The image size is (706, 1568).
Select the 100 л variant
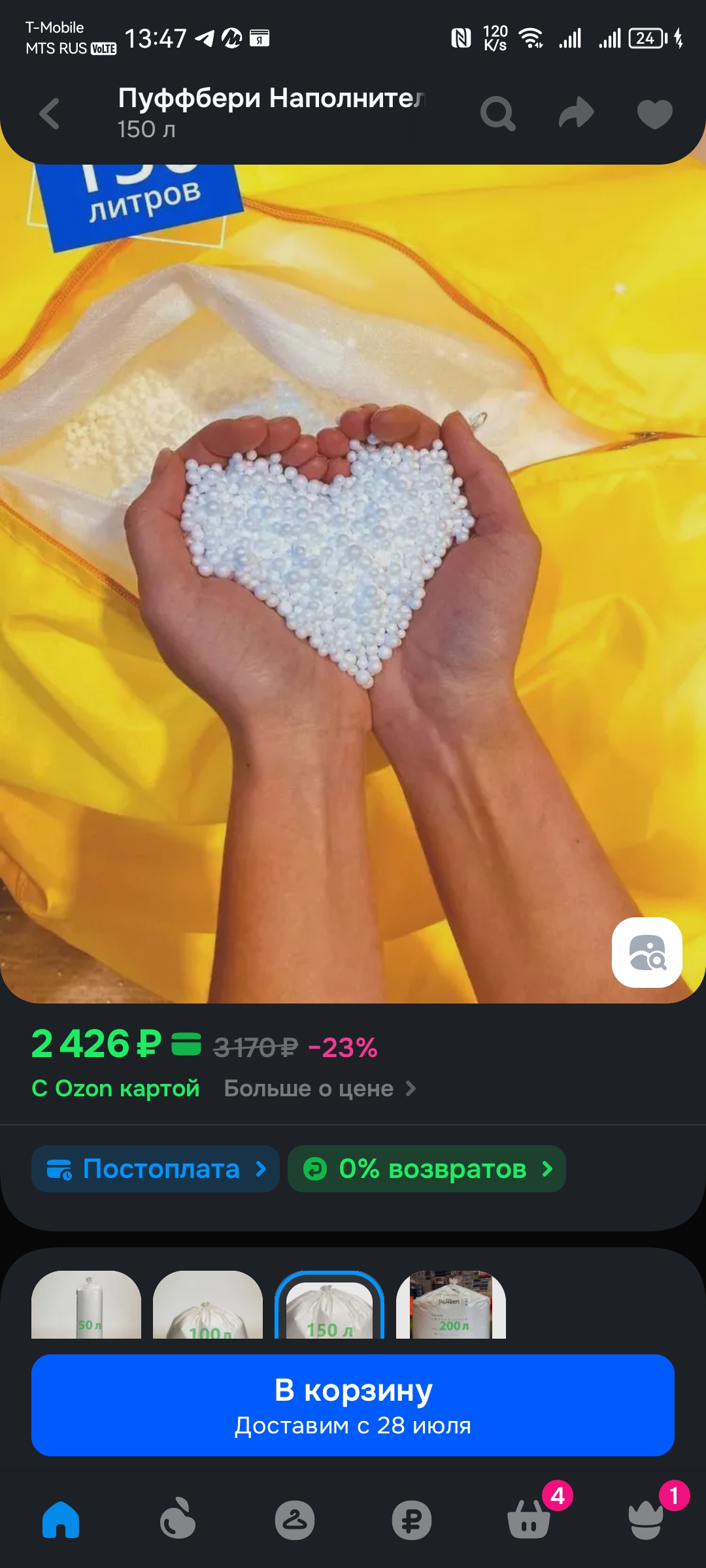pos(208,1305)
